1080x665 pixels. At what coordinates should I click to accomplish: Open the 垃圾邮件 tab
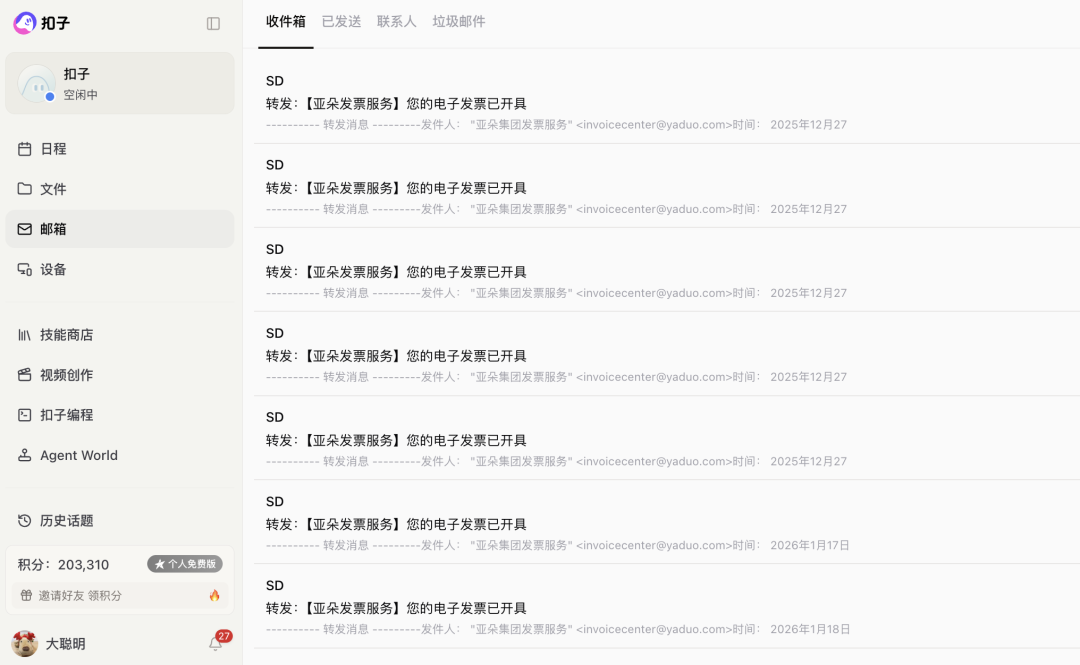click(x=459, y=21)
